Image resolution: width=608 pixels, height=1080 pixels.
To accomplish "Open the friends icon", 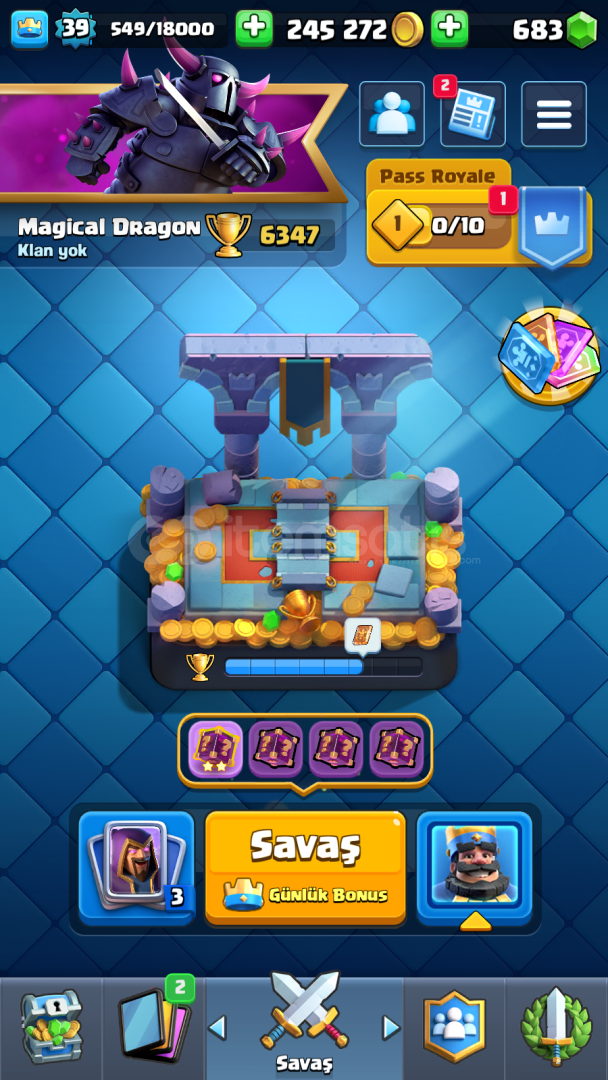I will (392, 114).
